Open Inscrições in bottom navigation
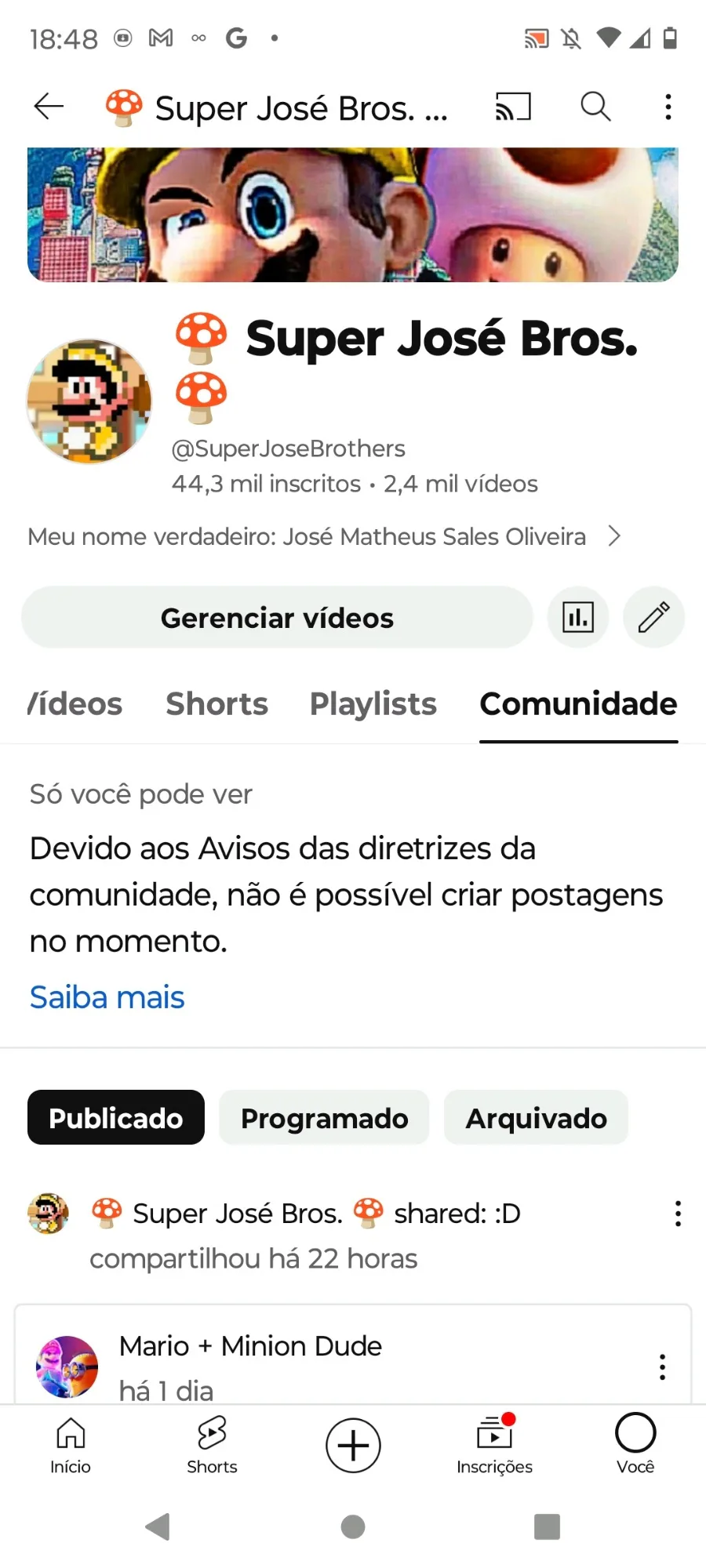The image size is (706, 1568). coord(494,1446)
